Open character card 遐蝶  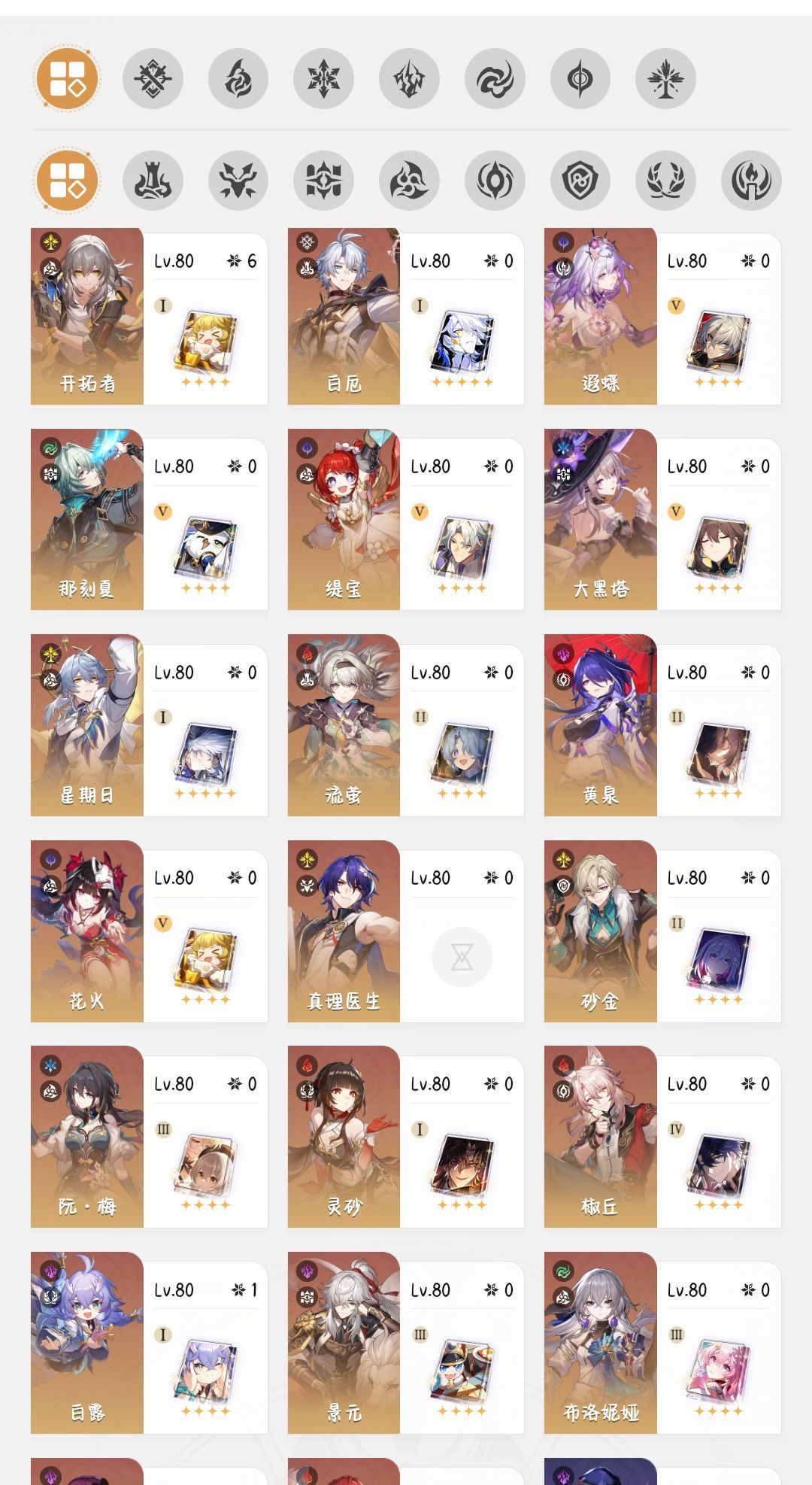(x=662, y=317)
